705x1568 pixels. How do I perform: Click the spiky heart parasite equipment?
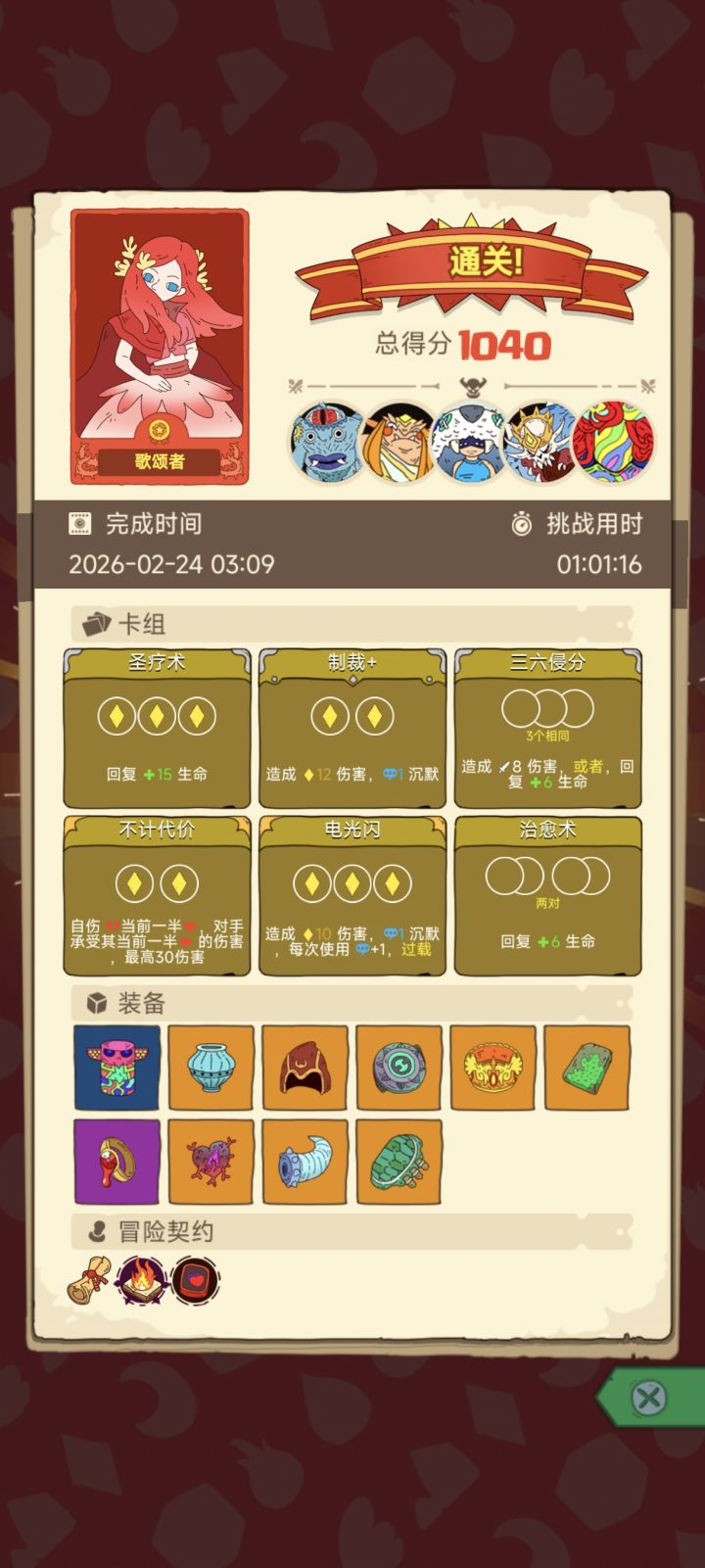(211, 1162)
